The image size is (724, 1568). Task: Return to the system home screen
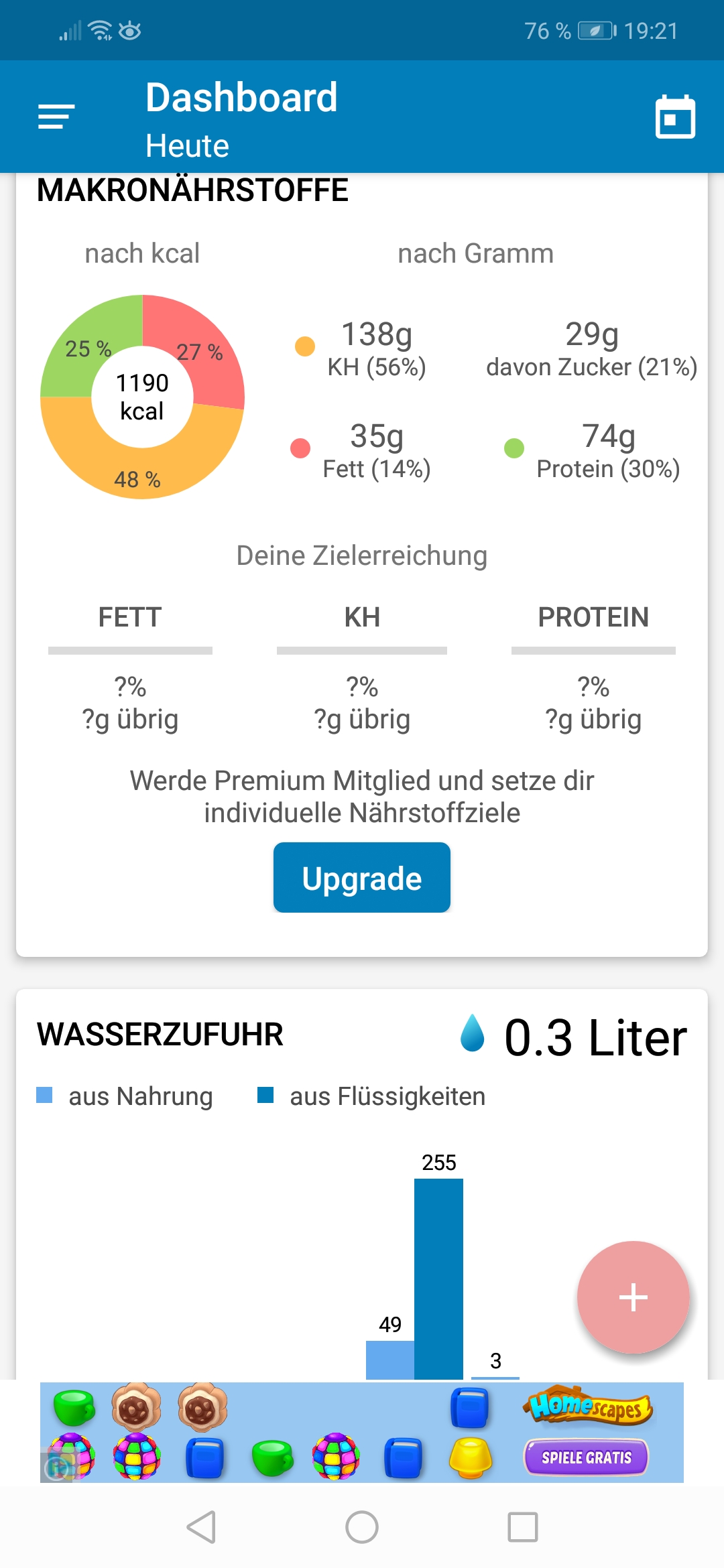coord(362,1527)
